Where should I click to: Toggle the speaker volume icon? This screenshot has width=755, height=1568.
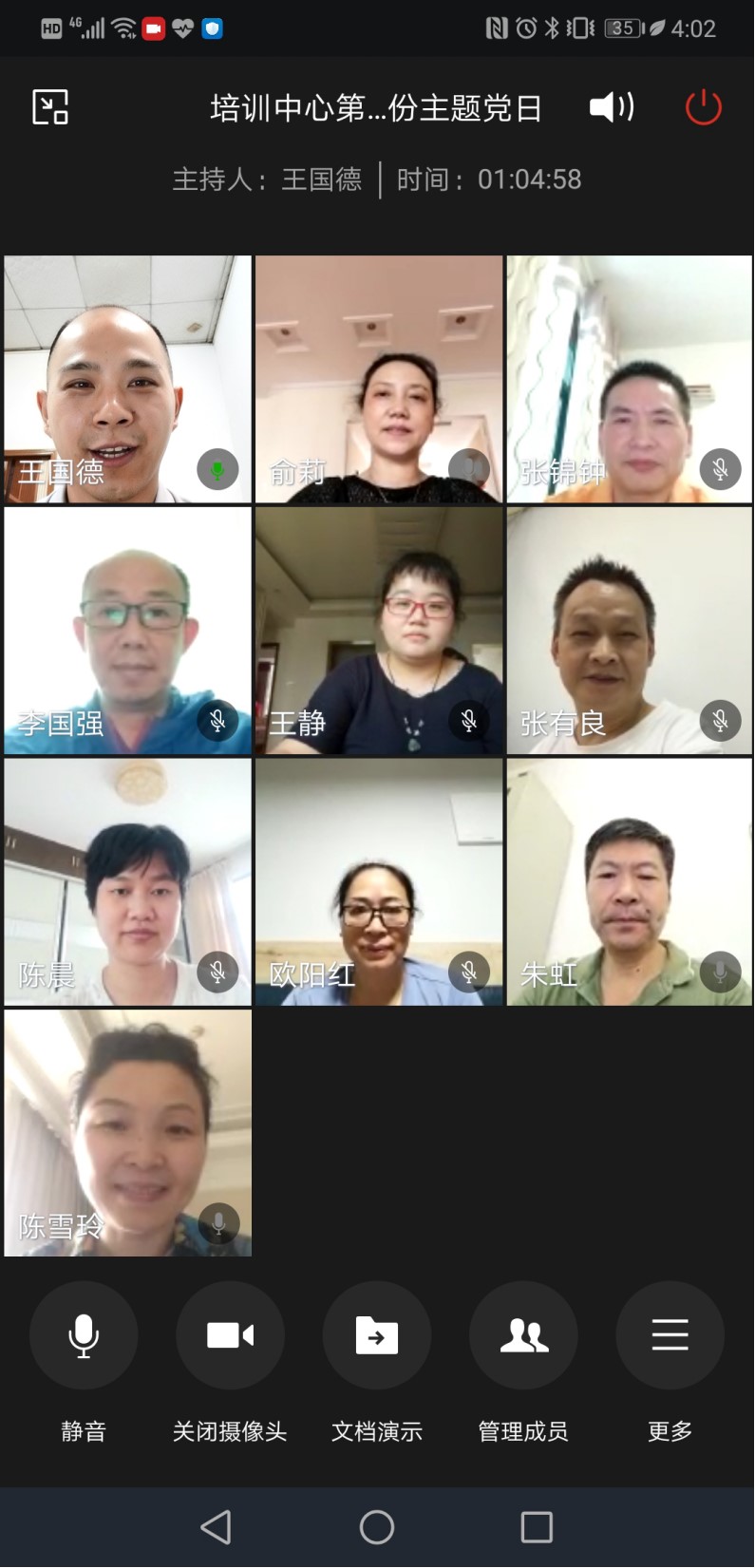(x=611, y=107)
